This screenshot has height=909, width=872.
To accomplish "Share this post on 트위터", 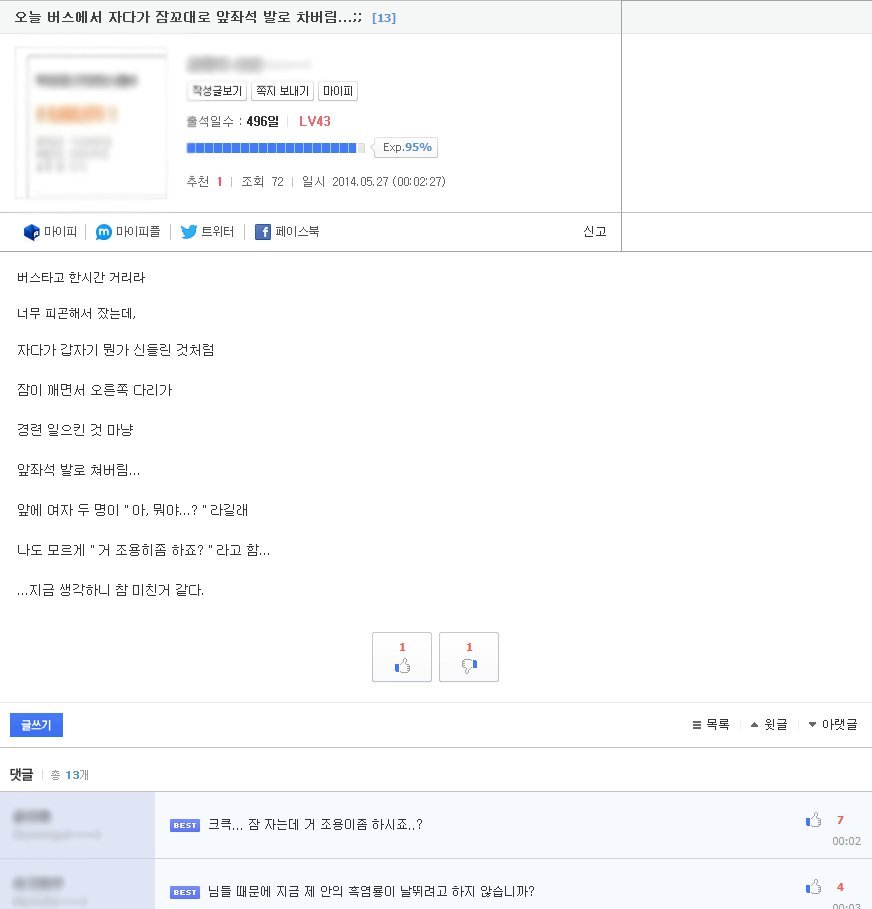I will pos(207,232).
